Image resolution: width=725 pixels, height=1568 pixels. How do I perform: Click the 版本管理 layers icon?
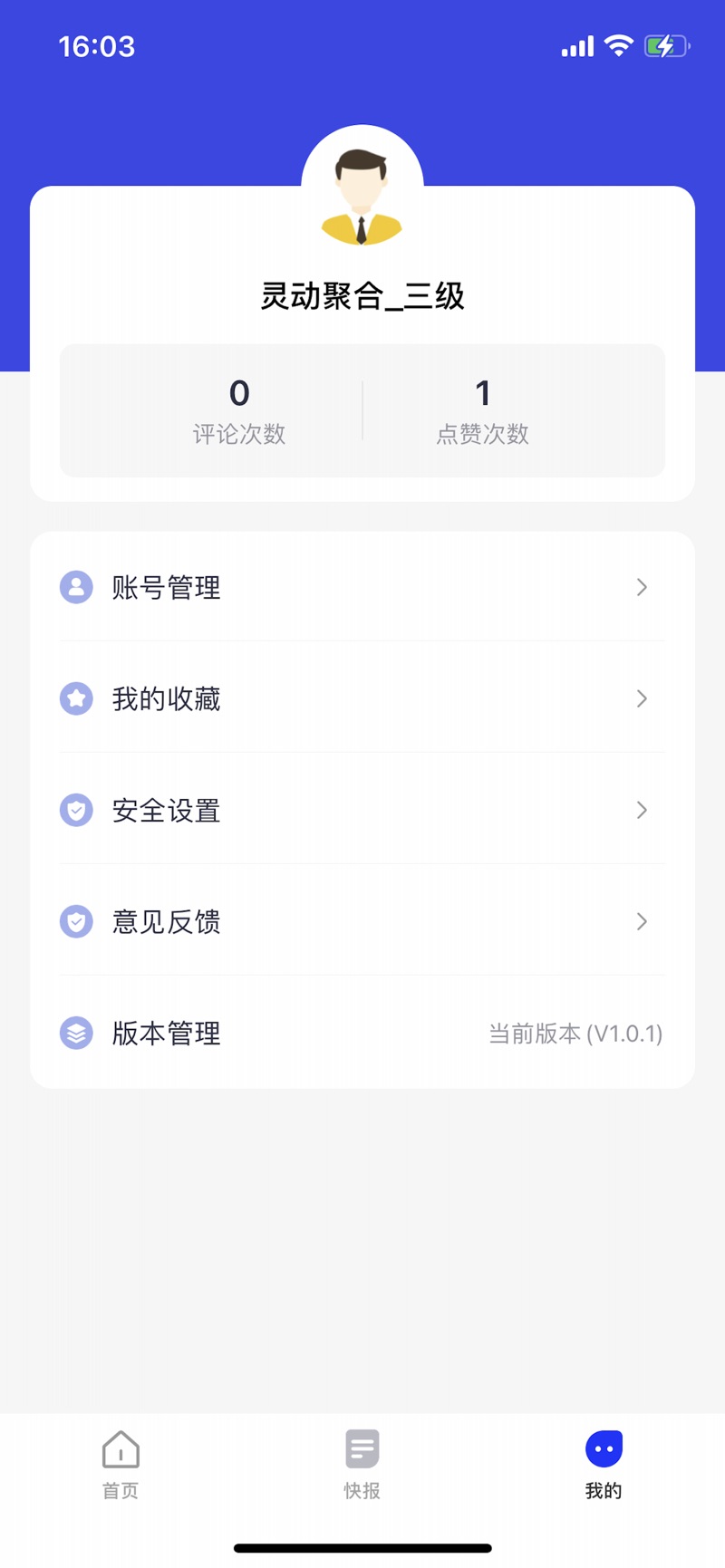[x=76, y=1033]
